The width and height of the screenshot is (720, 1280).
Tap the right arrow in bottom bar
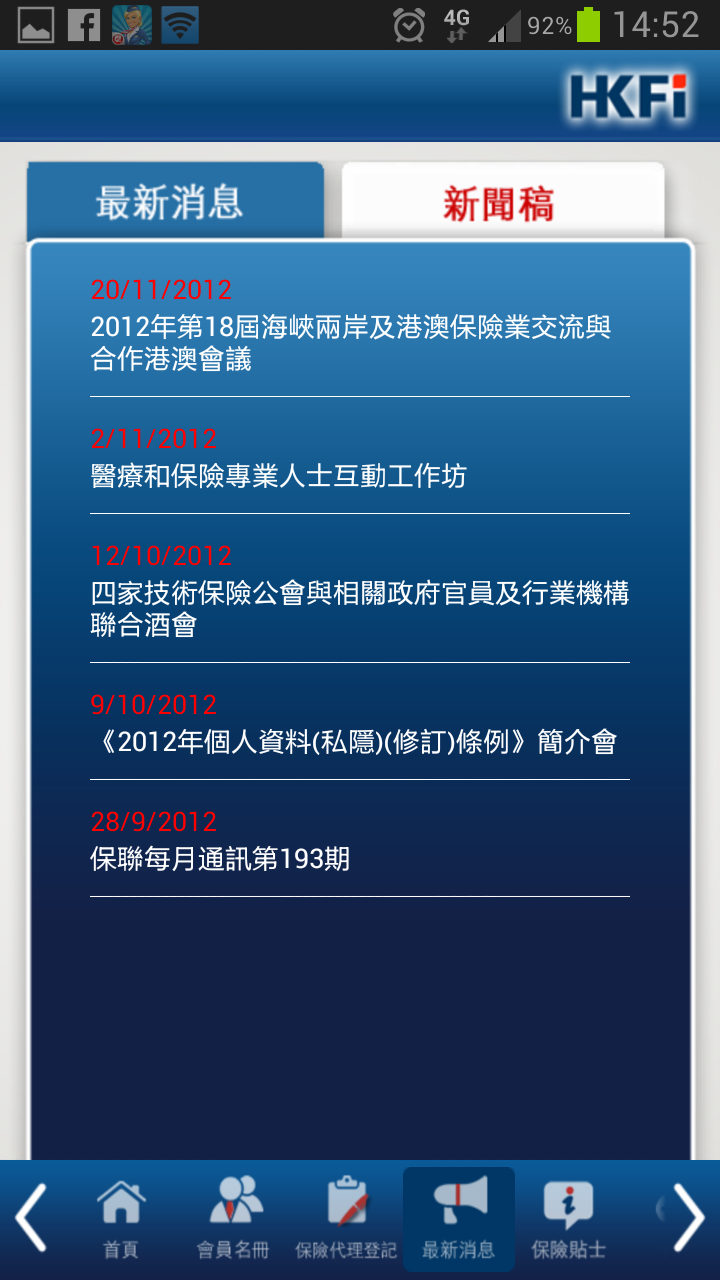690,1218
